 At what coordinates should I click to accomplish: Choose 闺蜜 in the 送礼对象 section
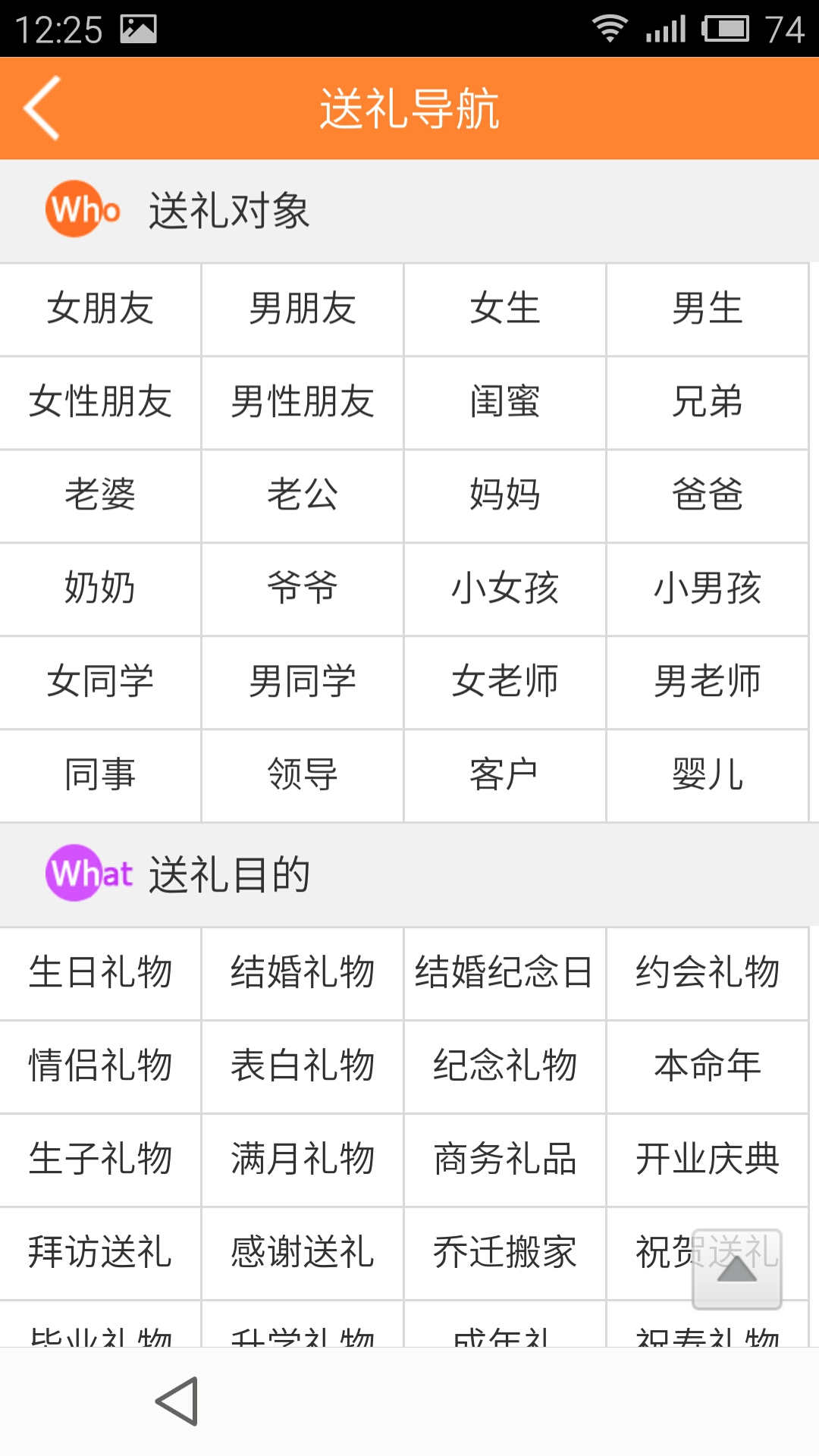[505, 403]
